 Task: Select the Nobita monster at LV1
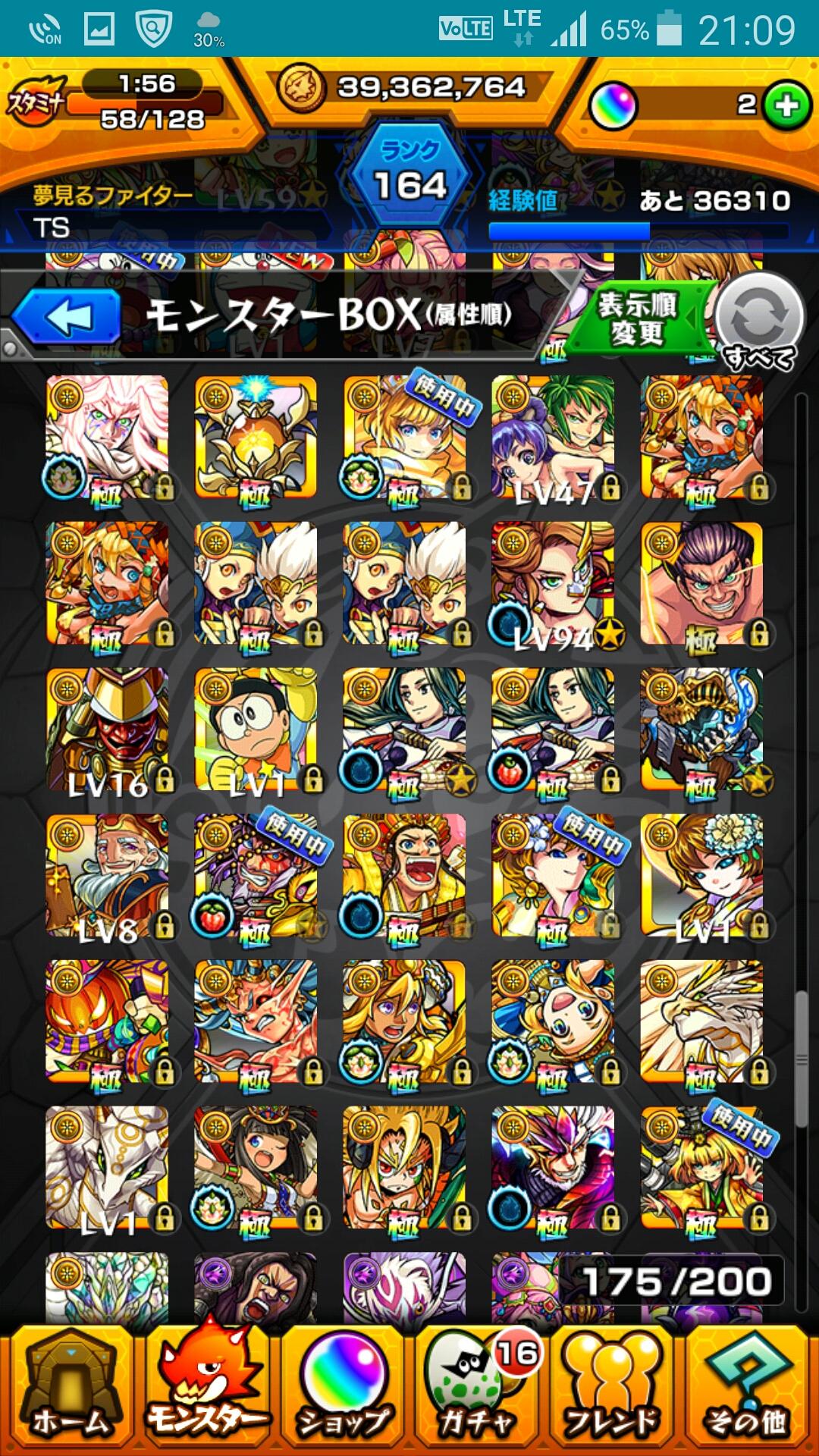click(x=256, y=730)
